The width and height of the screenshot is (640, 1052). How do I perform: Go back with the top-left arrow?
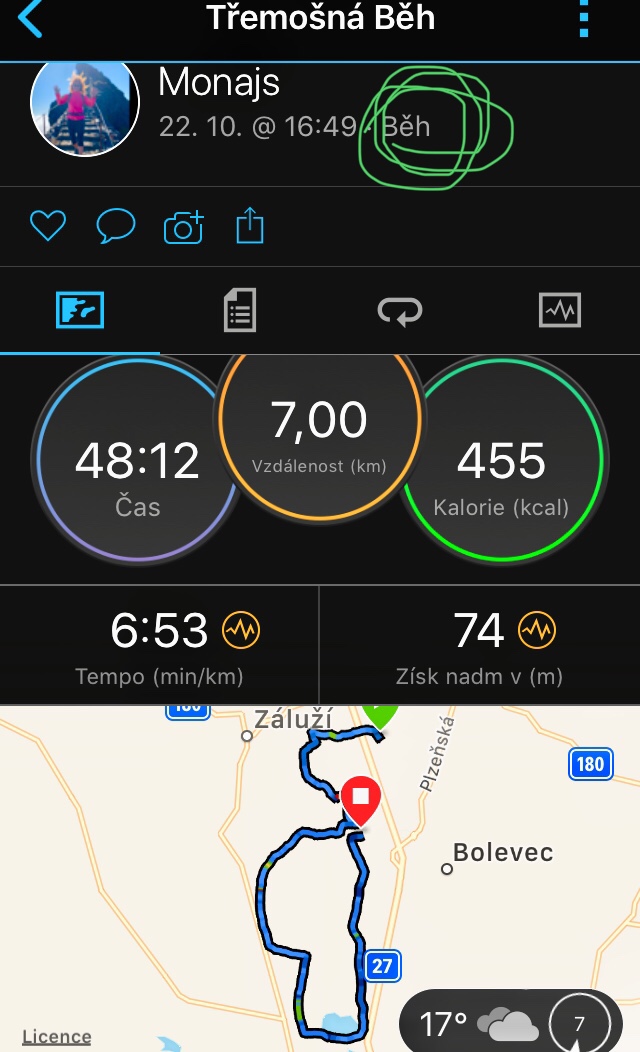30,18
